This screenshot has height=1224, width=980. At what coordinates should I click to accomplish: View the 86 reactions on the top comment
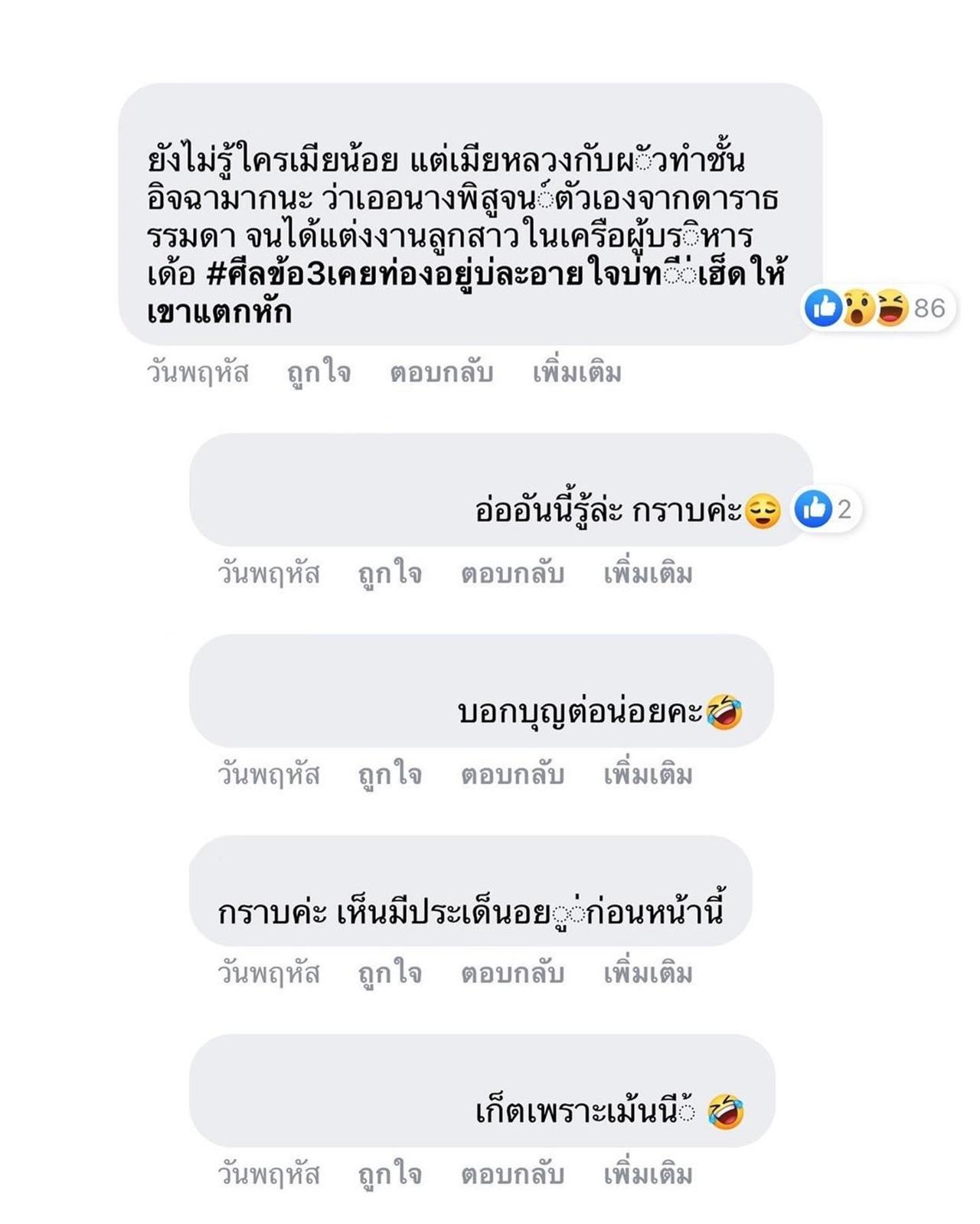(879, 308)
